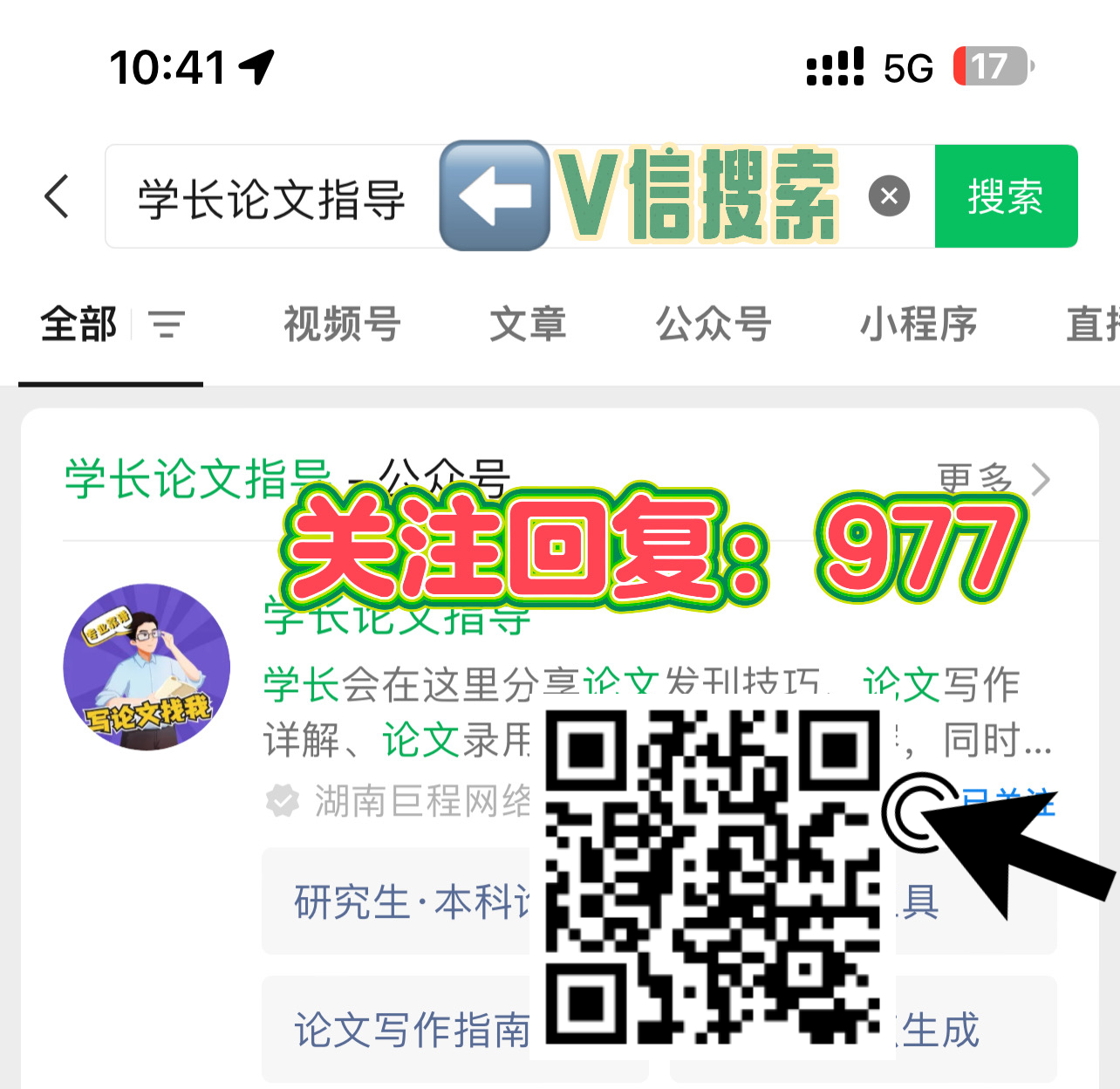The width and height of the screenshot is (1120, 1089).
Task: Open the 学长论文指导 account avatar
Action: pos(147,667)
